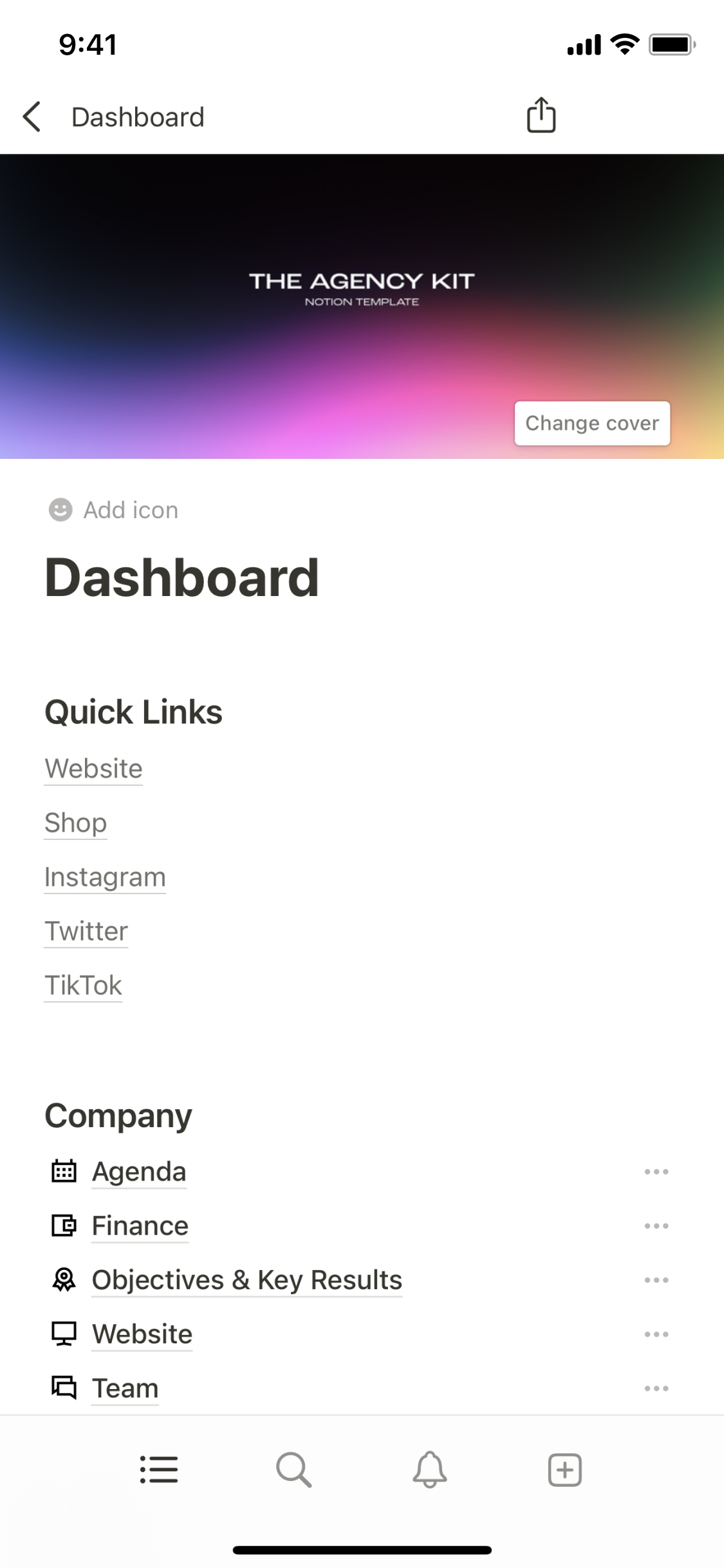Go back from the Dashboard page
The image size is (724, 1568).
pyautogui.click(x=32, y=117)
